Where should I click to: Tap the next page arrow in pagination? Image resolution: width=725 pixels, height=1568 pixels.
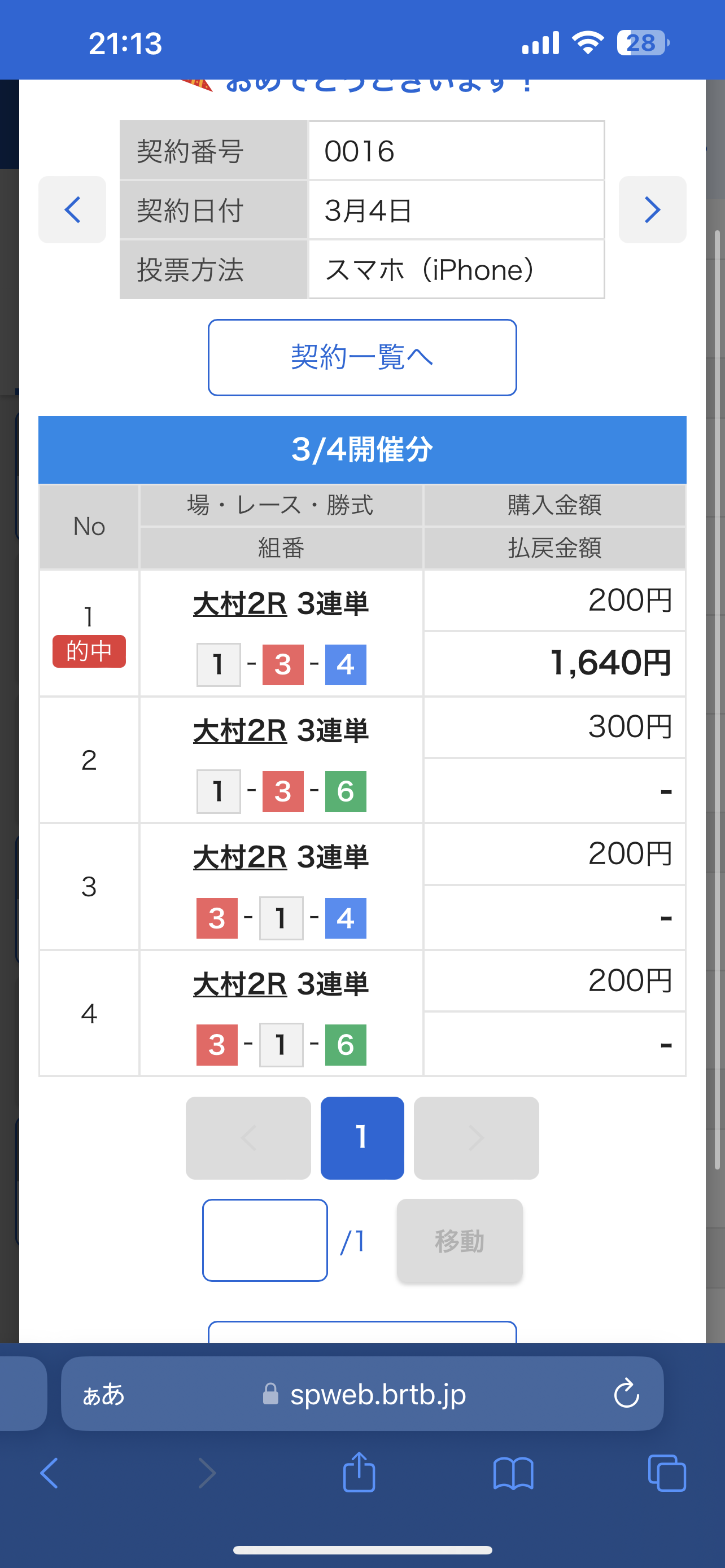coord(476,1138)
